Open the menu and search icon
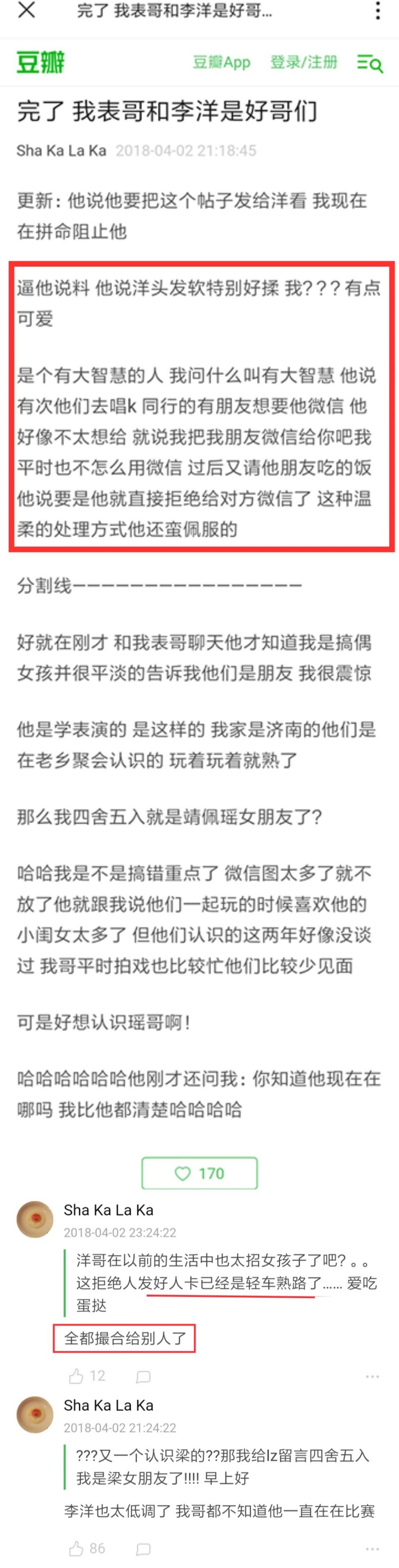The width and height of the screenshot is (399, 1568). click(x=369, y=63)
